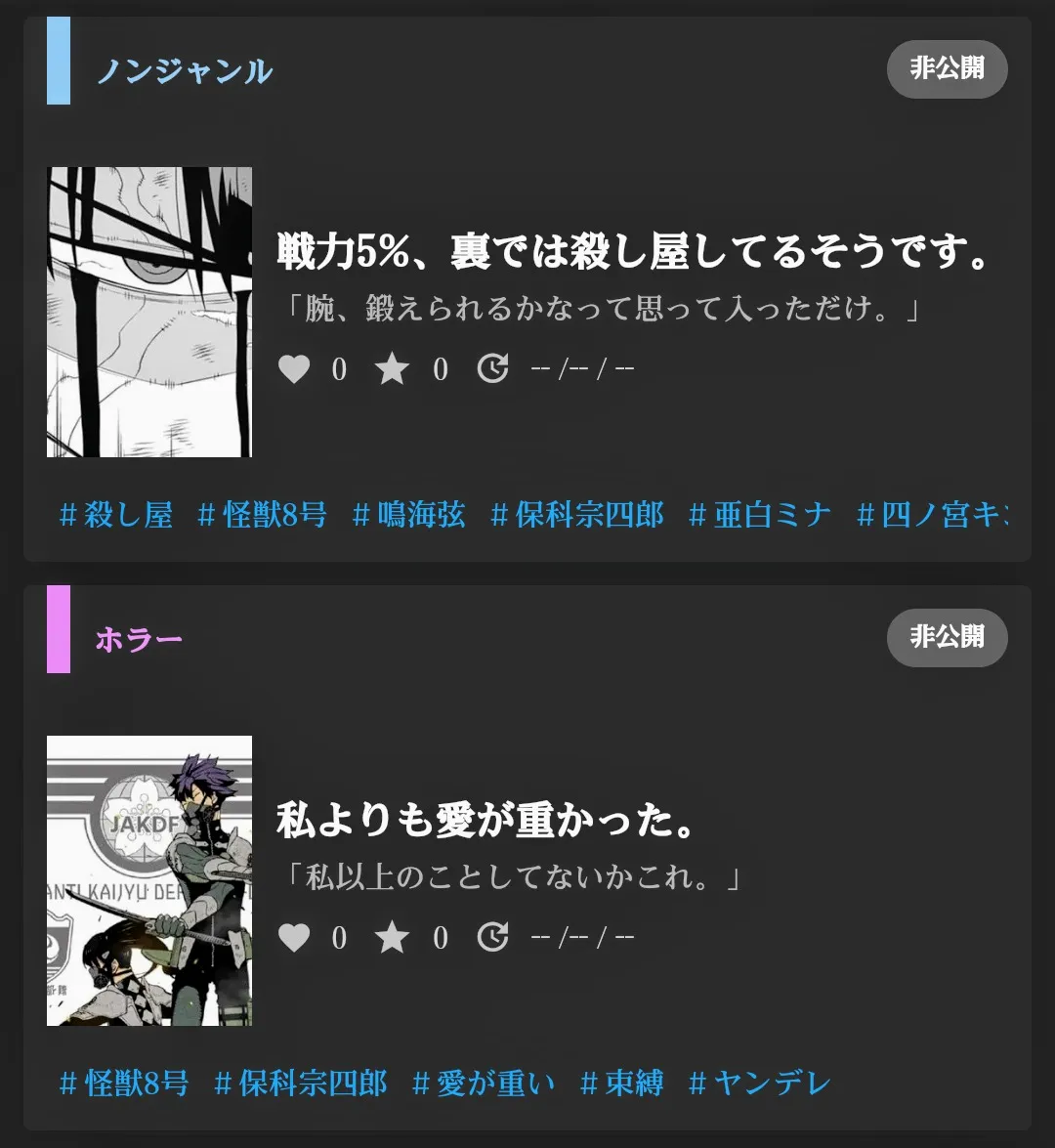Select the #怪獣8号 tag under the ノンジャンル story

pyautogui.click(x=262, y=515)
